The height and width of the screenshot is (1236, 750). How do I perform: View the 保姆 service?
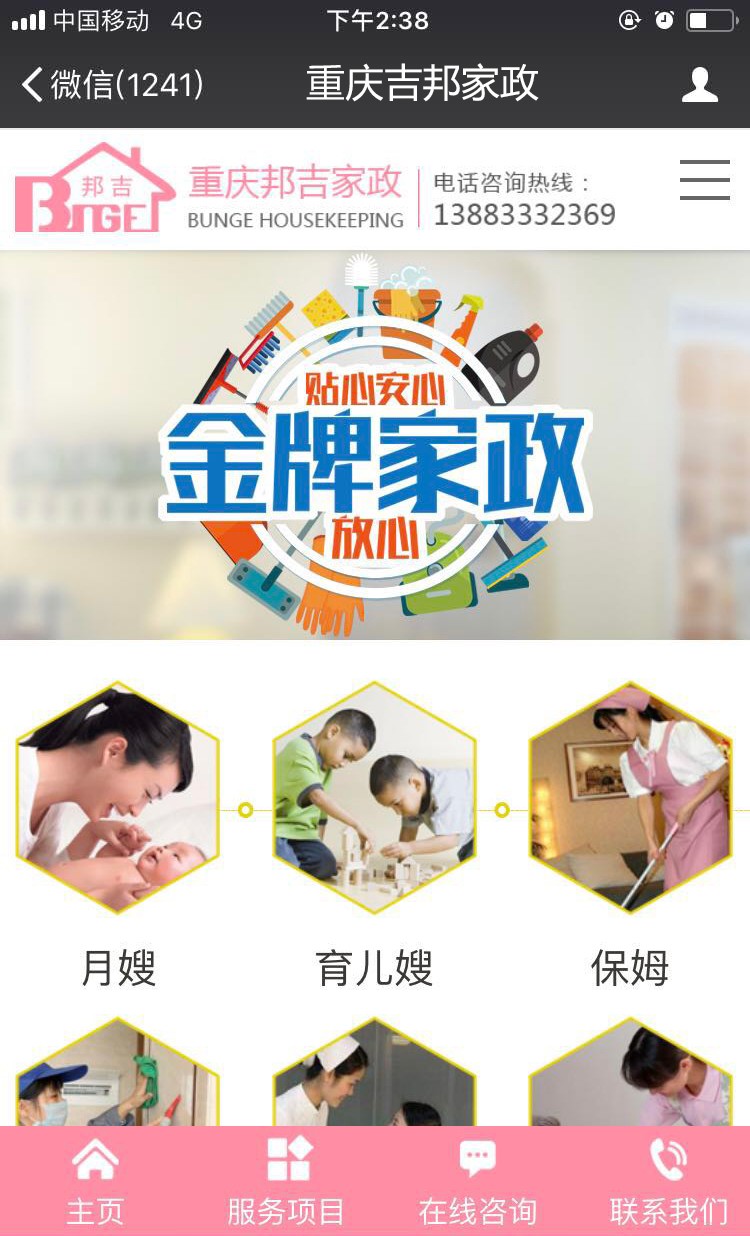630,800
